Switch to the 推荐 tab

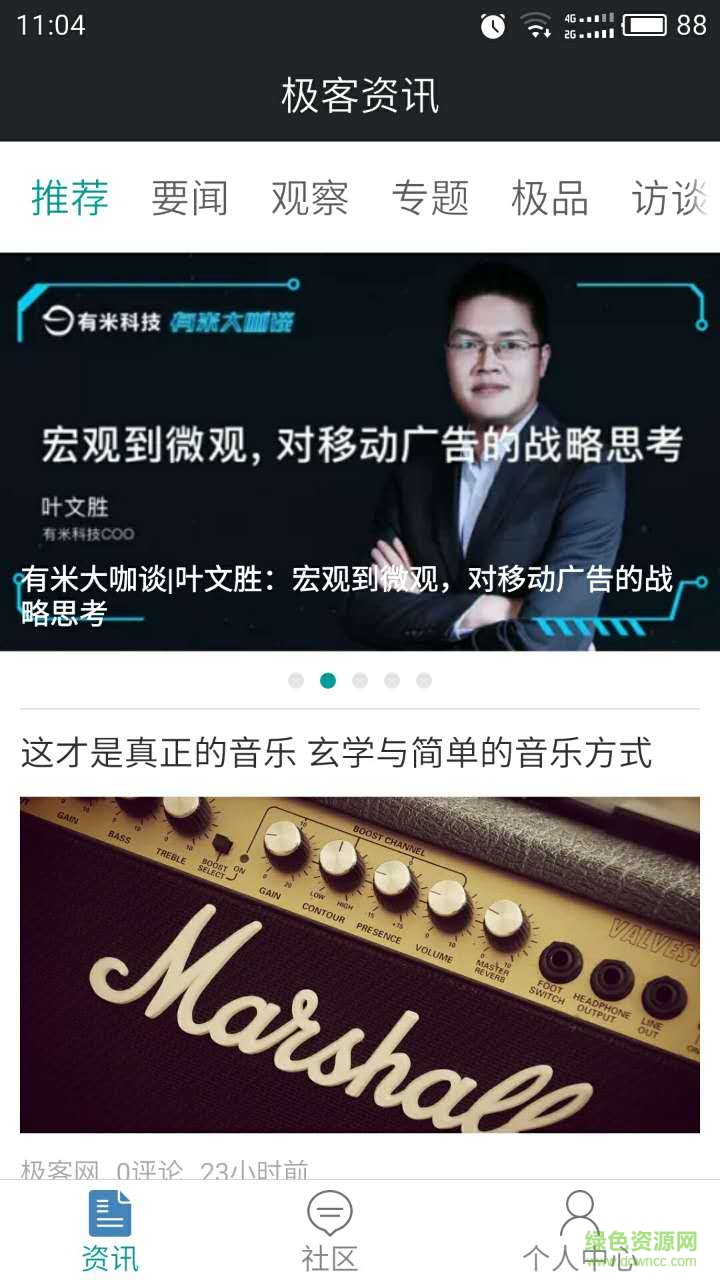pos(70,198)
